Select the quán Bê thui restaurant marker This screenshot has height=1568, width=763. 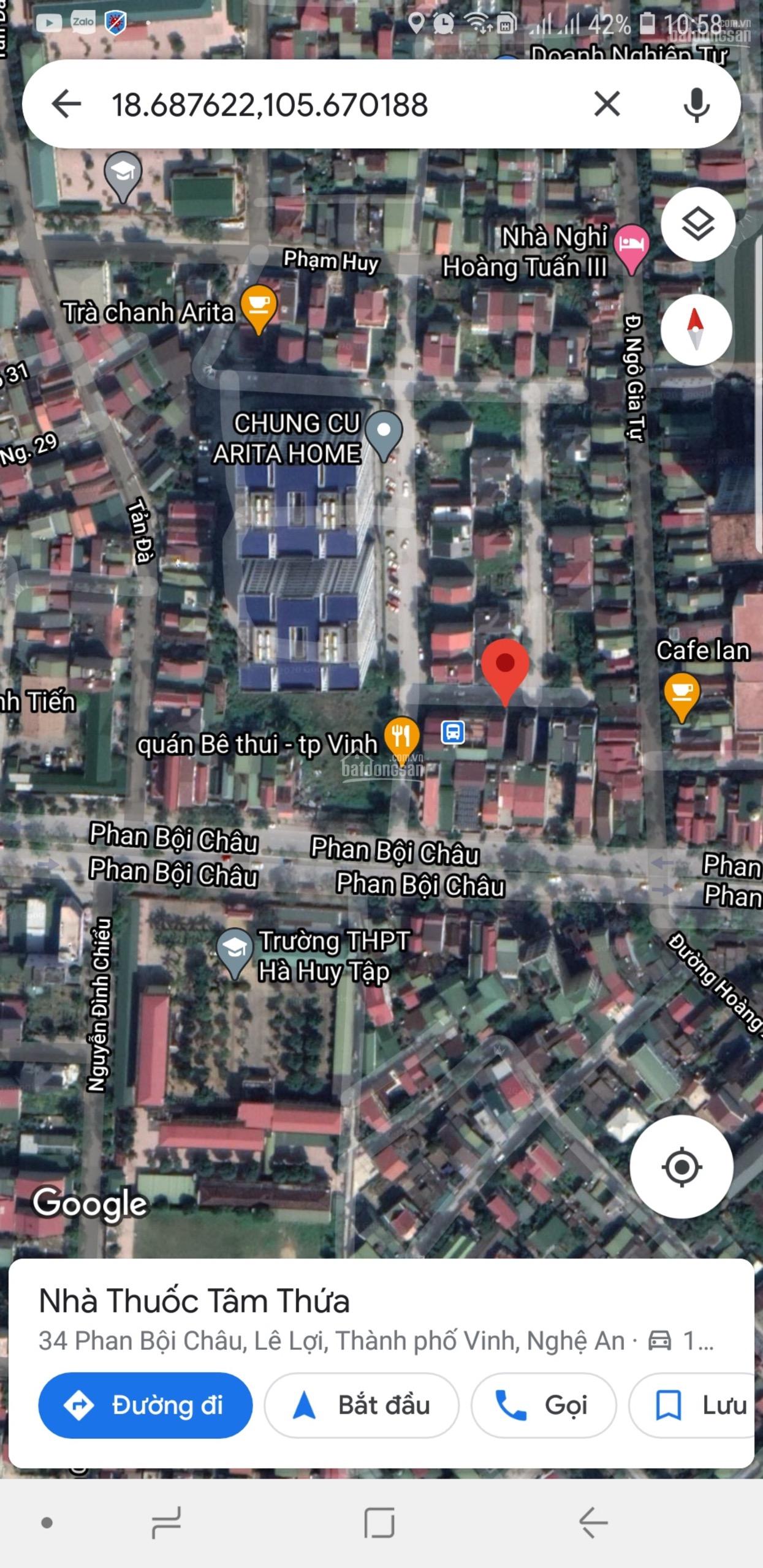pos(401,738)
